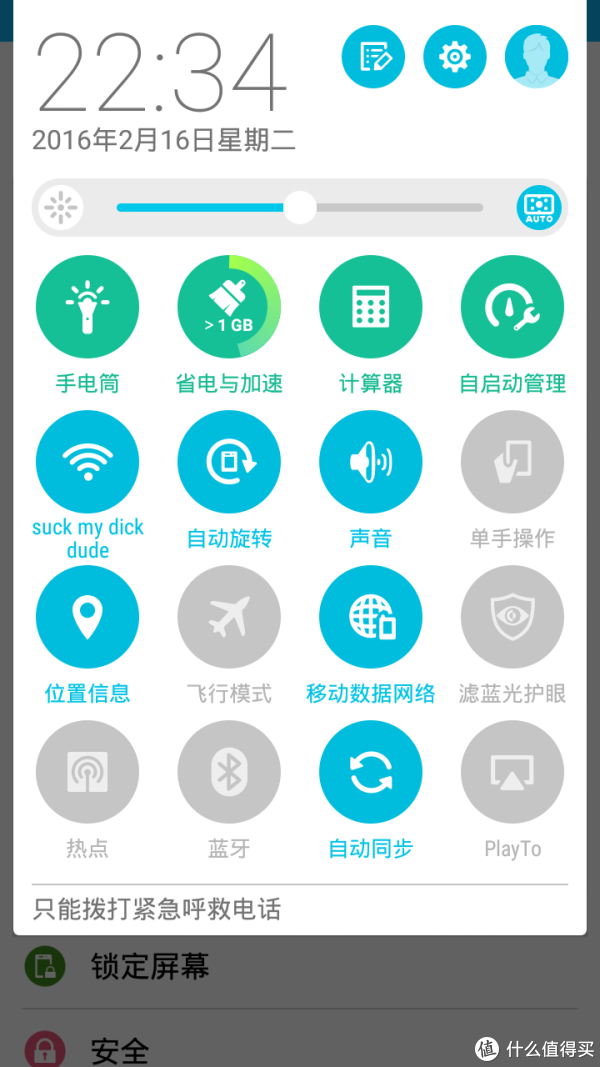The width and height of the screenshot is (600, 1067).
Task: Turn off location info (位置信息)
Action: click(x=87, y=617)
